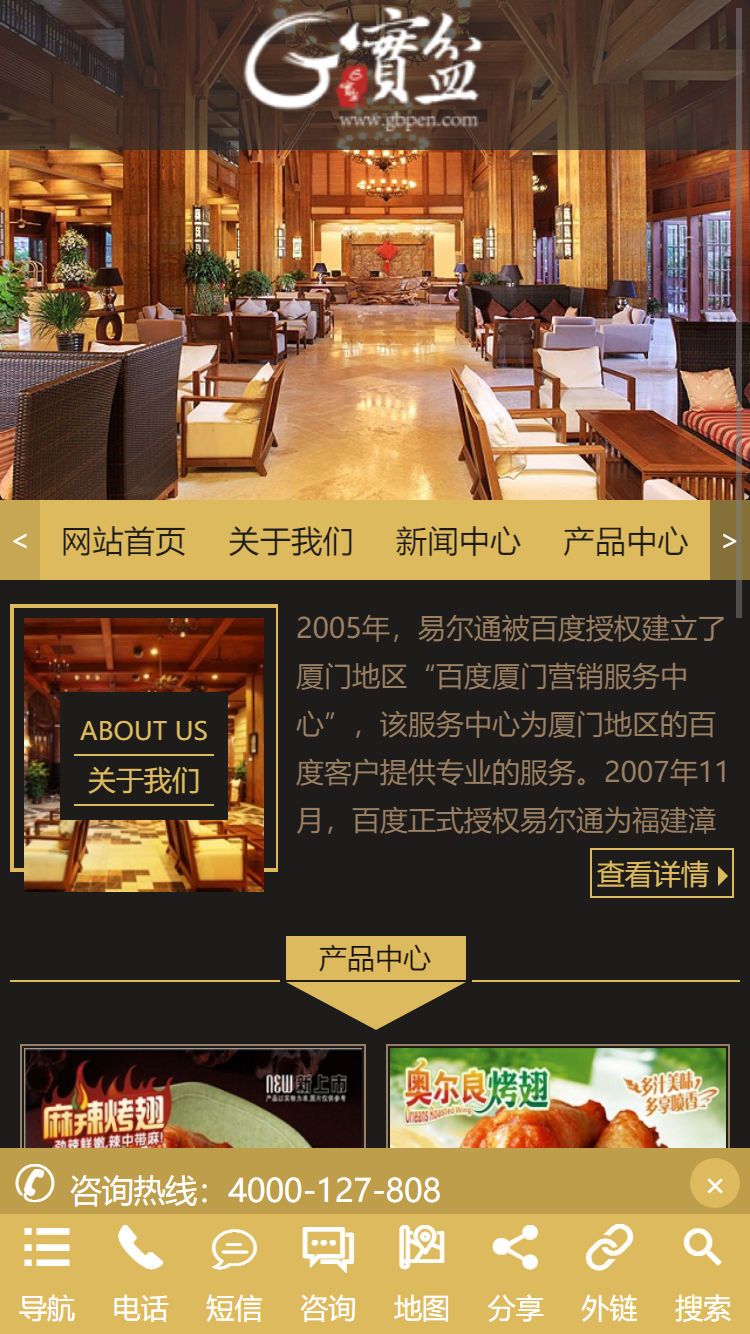Open 搜索 in the bottom bar
This screenshot has width=750, height=1334.
click(x=702, y=1273)
